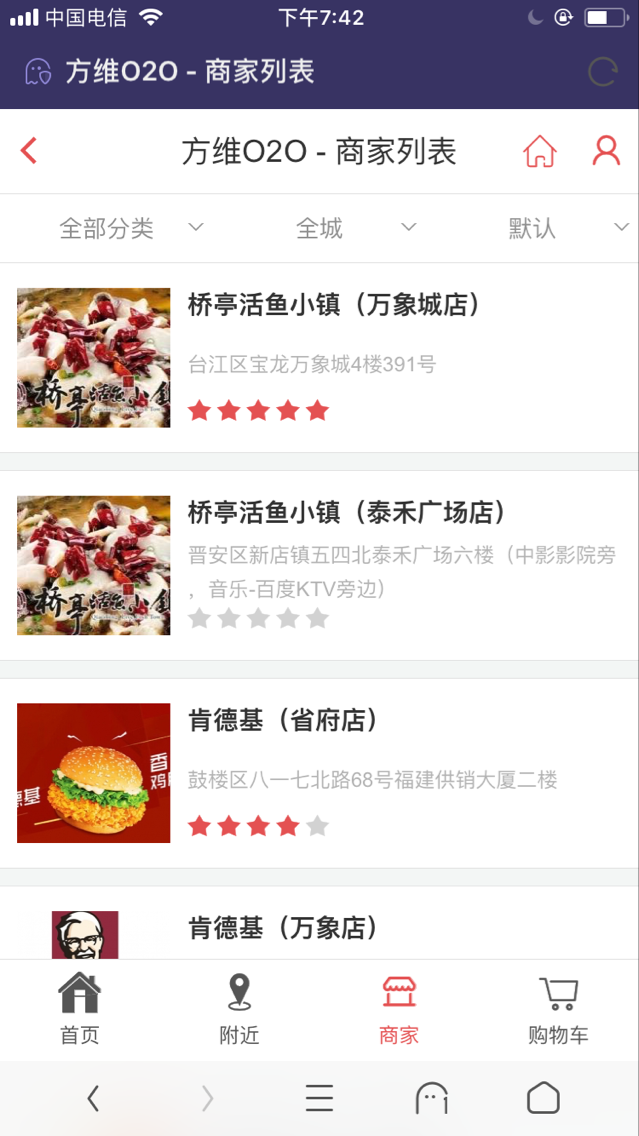This screenshot has width=639, height=1136.
Task: Switch to the 附近 tab
Action: point(239,1010)
